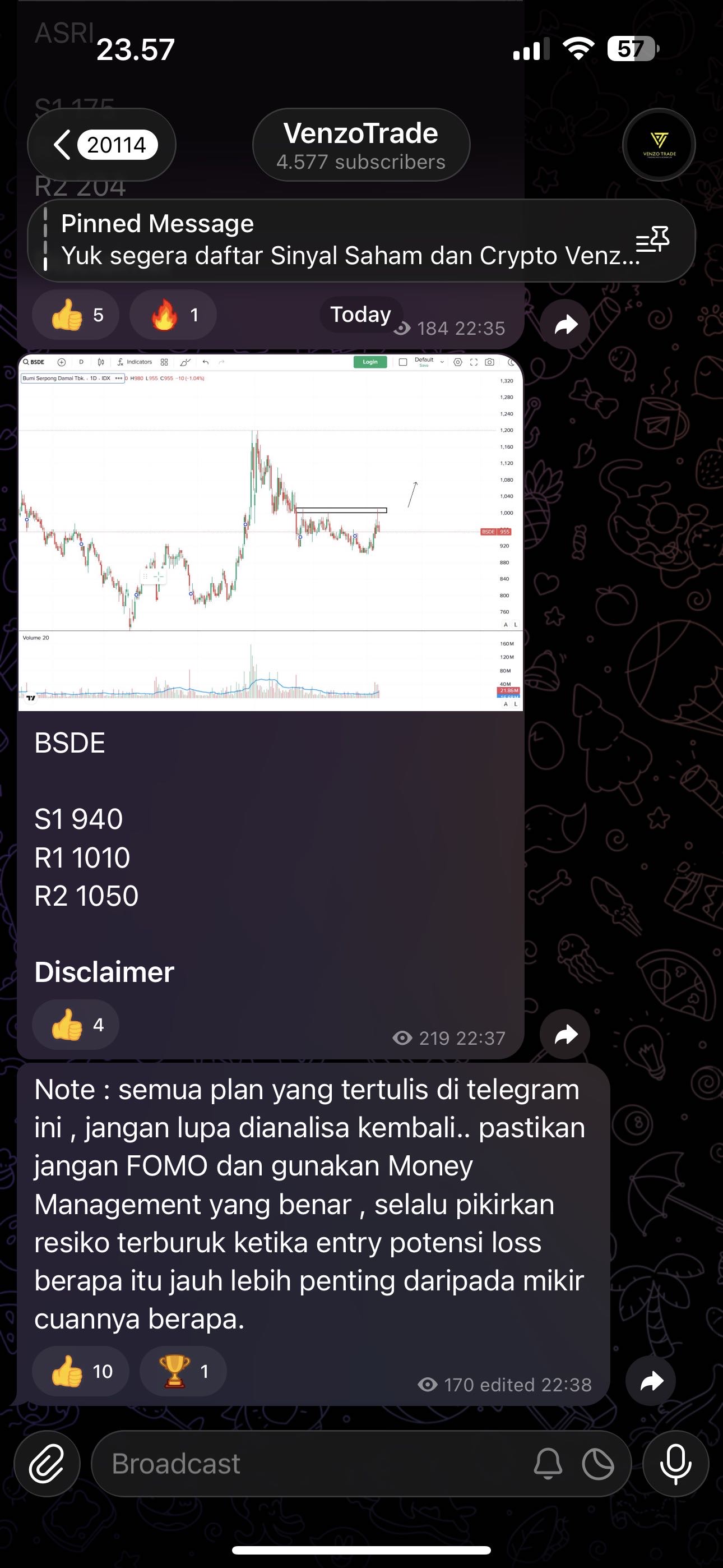The image size is (723, 1568).
Task: Forward the Note message
Action: tap(651, 1381)
